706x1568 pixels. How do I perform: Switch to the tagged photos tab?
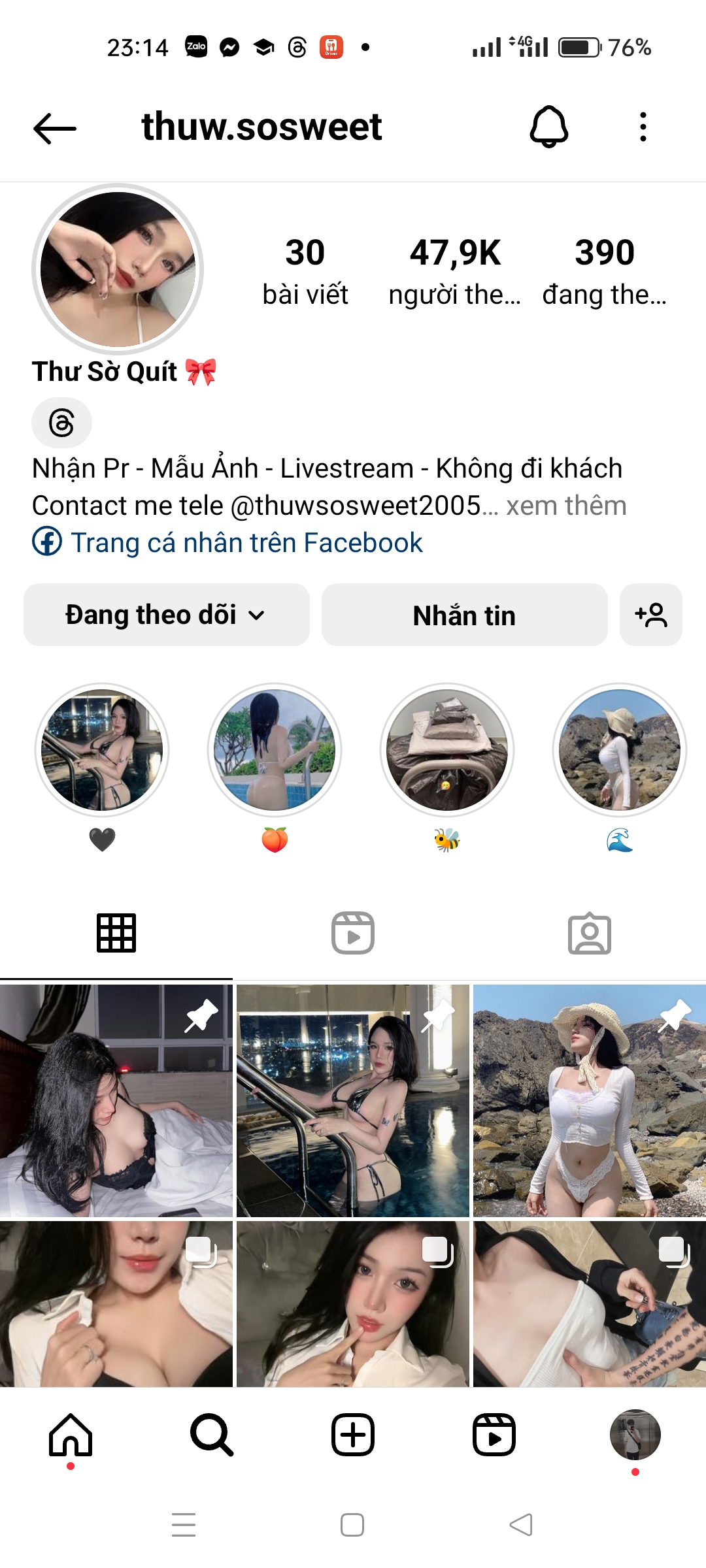[589, 933]
